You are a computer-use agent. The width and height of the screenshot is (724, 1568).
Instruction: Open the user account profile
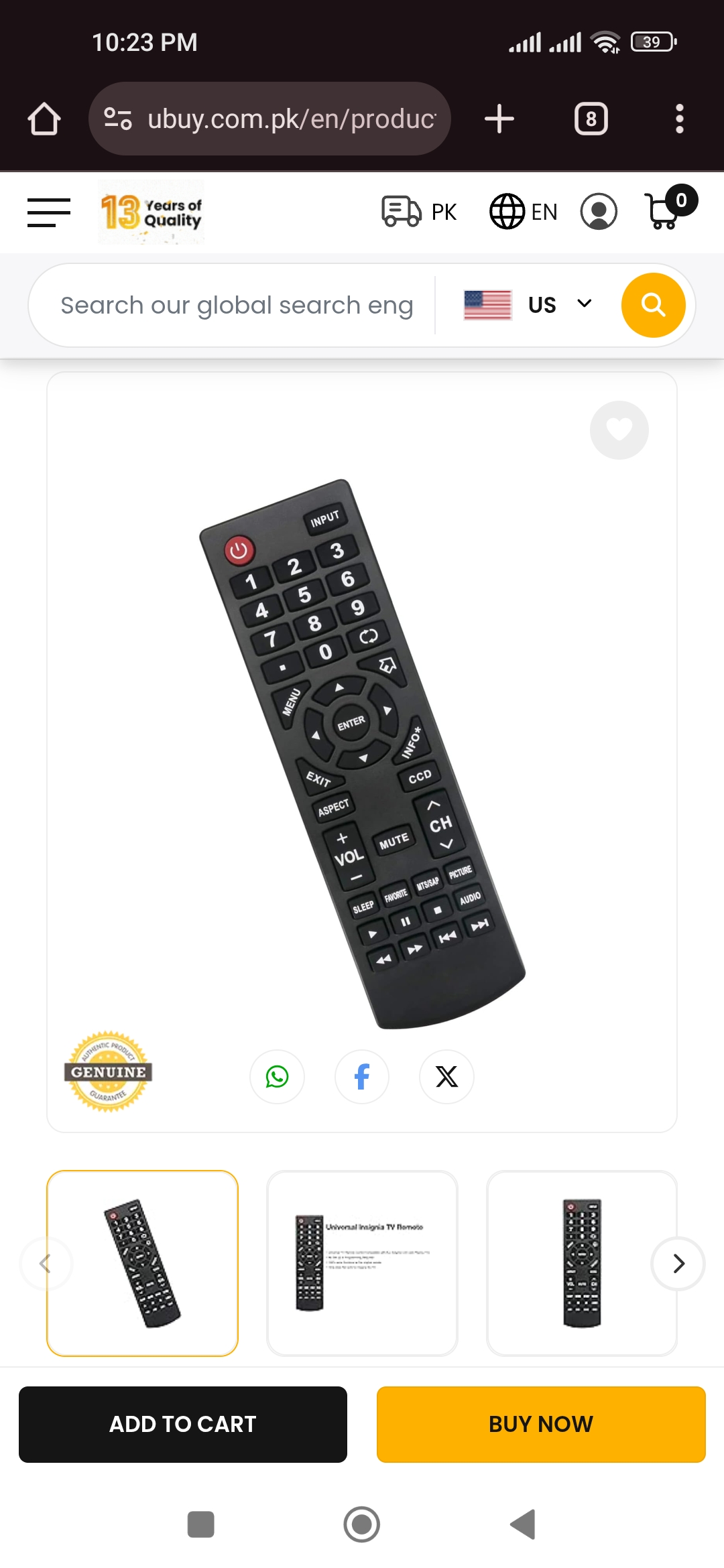599,212
